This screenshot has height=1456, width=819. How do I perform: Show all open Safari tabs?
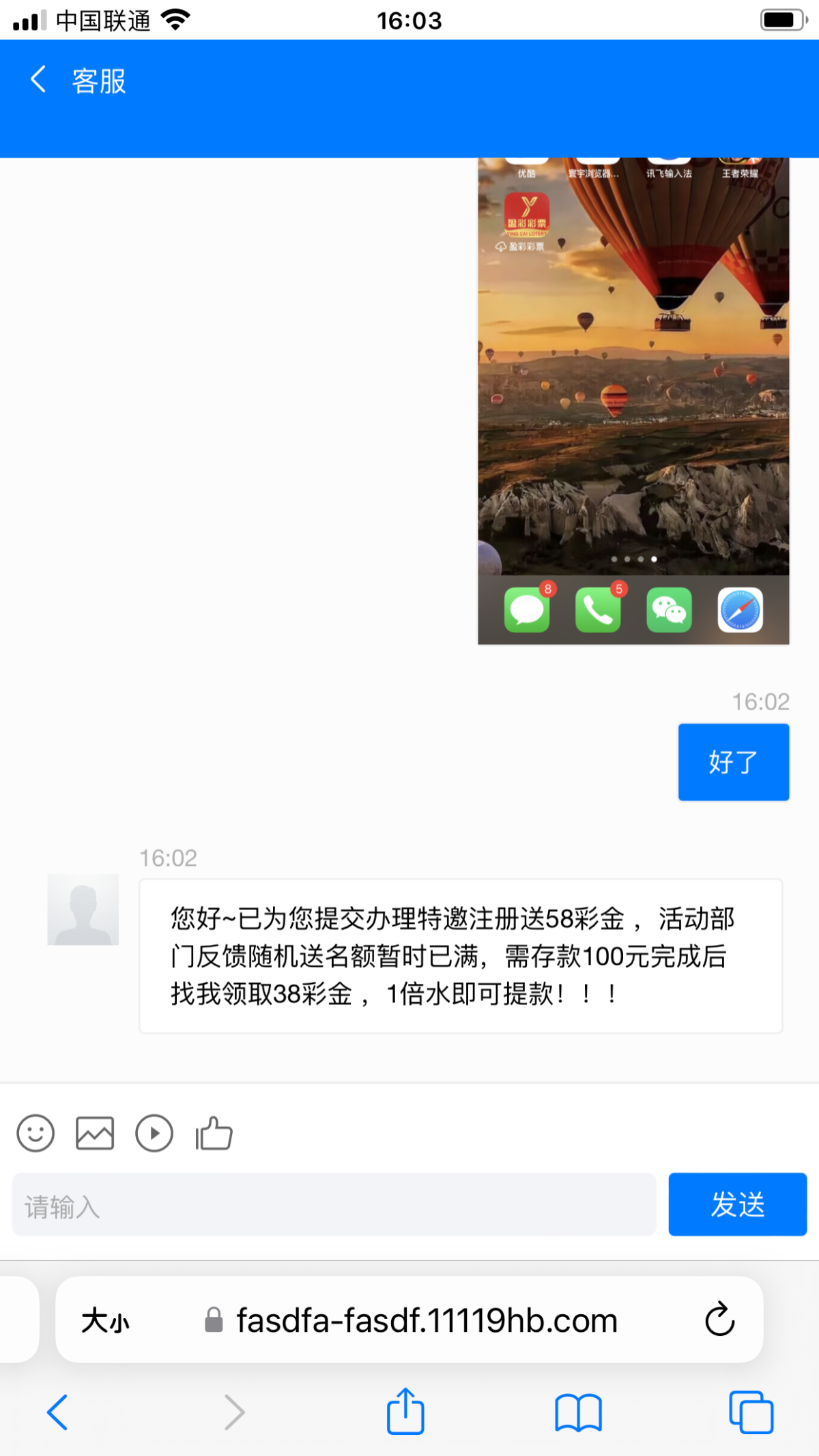pos(751,1412)
